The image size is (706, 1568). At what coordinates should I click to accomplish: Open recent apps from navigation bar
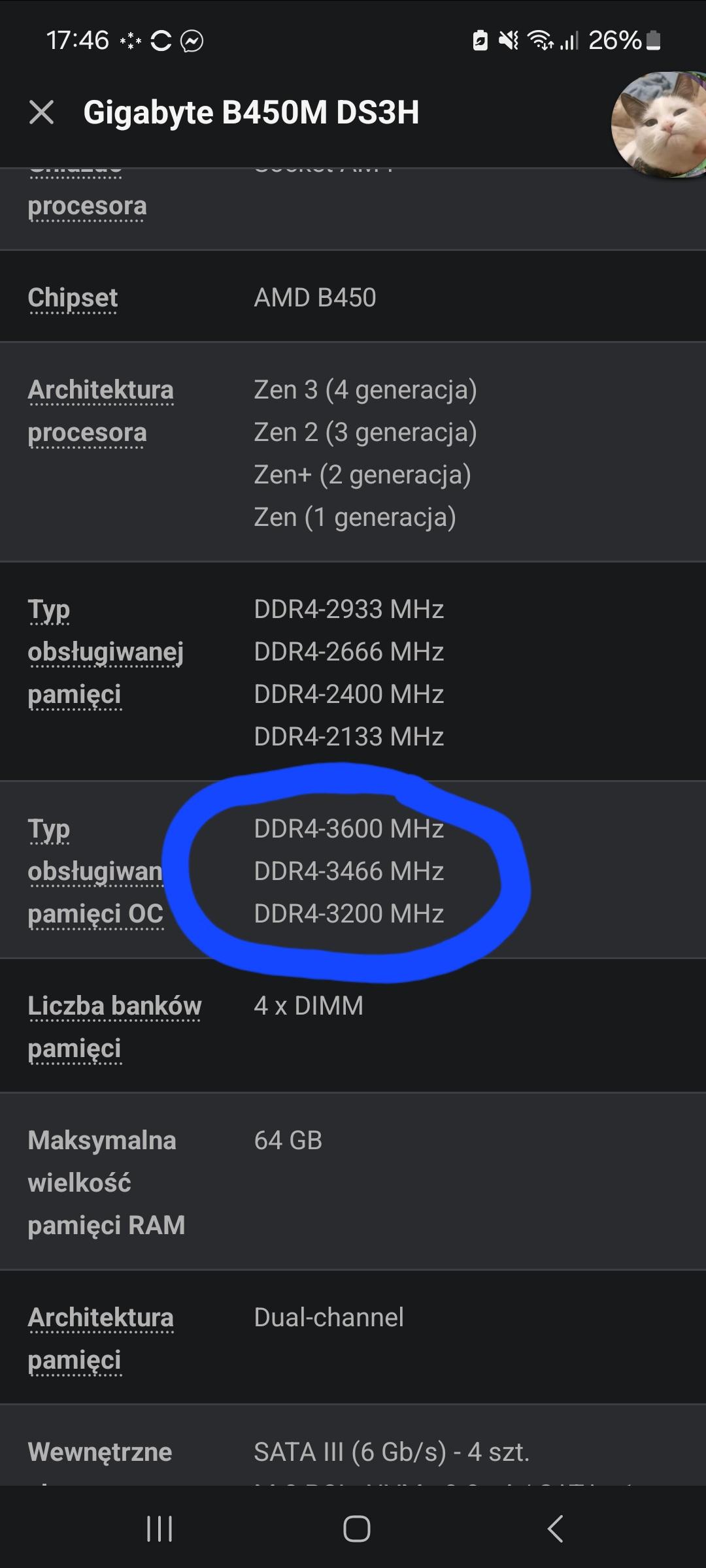pos(159,1529)
